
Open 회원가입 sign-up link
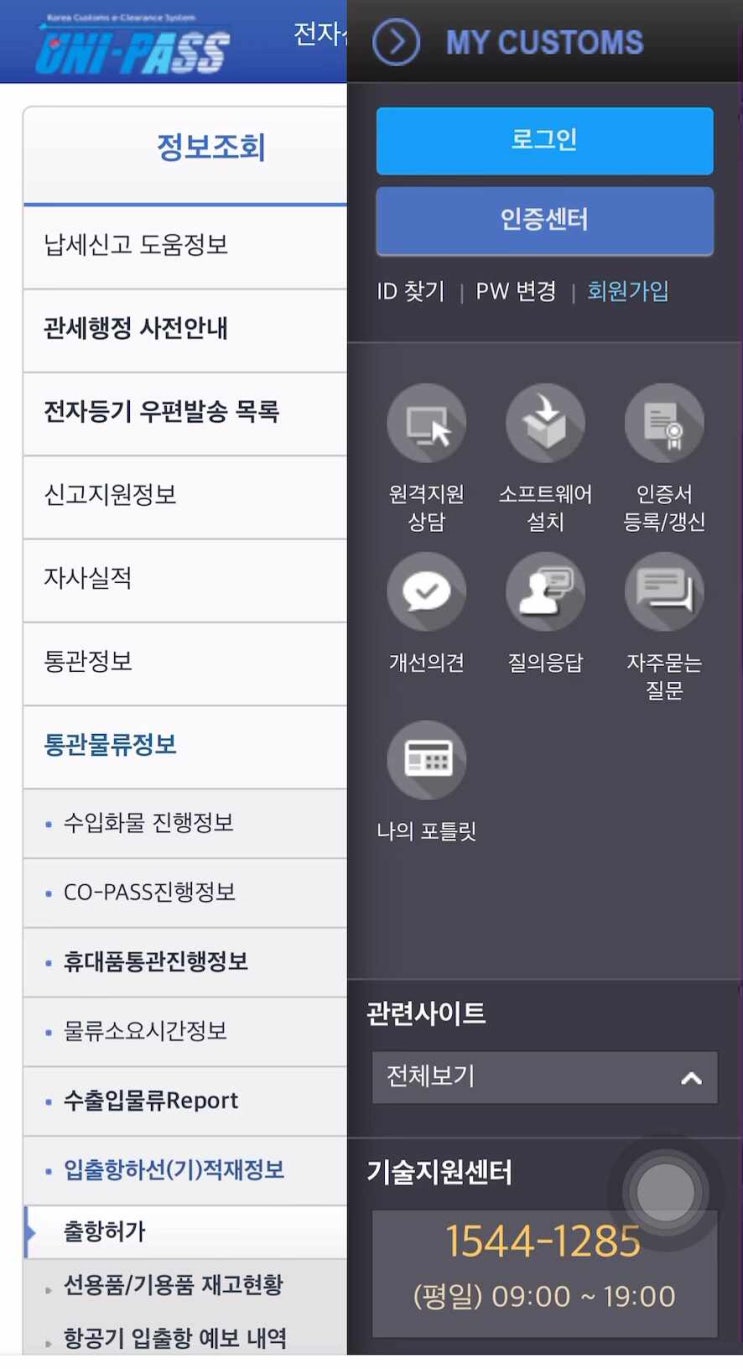(x=628, y=291)
